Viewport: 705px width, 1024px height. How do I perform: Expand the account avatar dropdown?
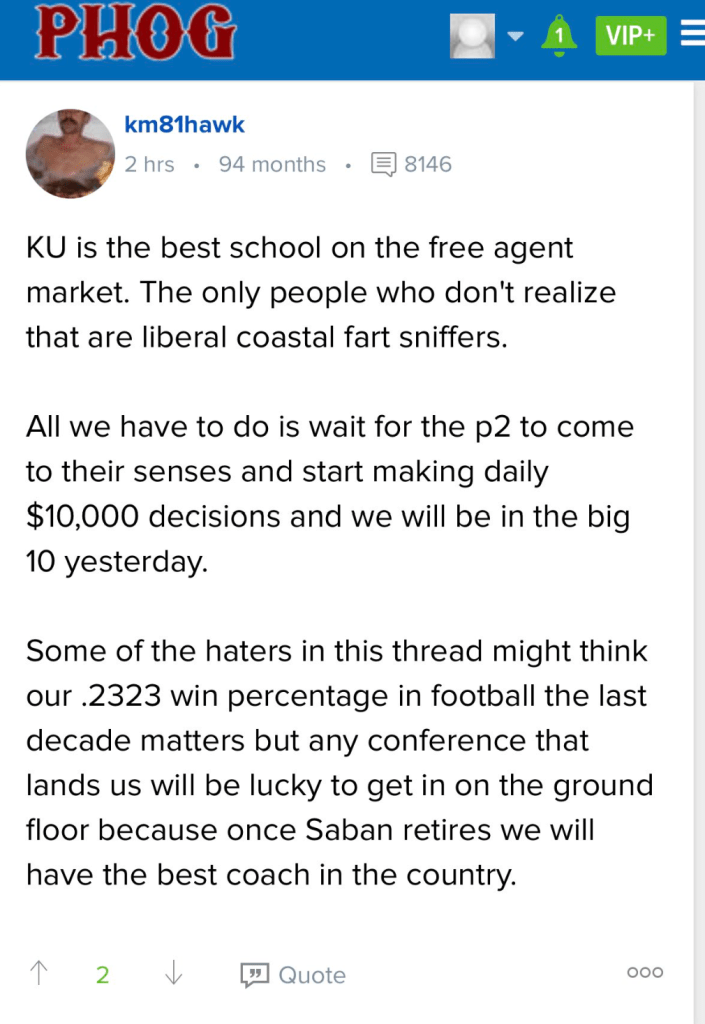515,37
